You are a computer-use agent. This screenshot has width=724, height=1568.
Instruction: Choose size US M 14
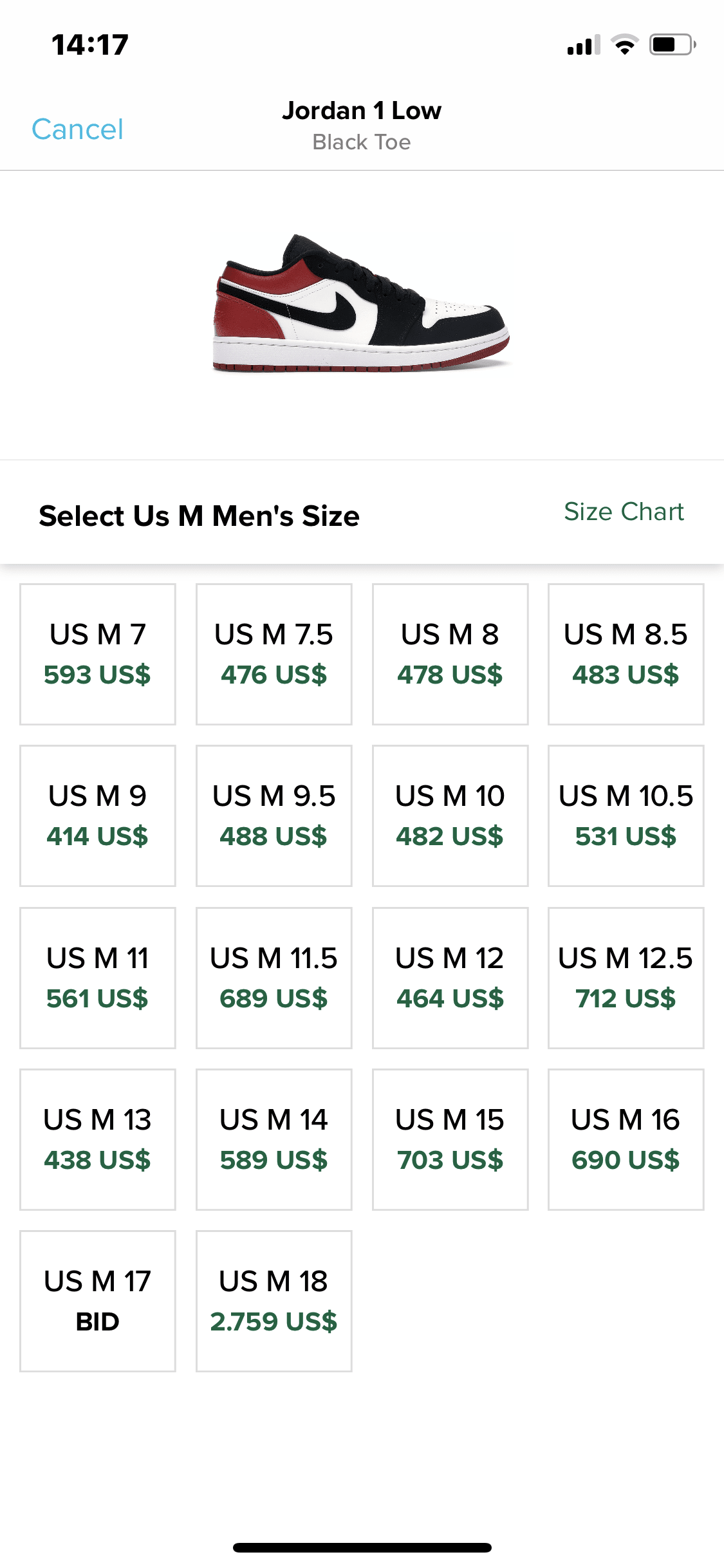coord(274,1139)
